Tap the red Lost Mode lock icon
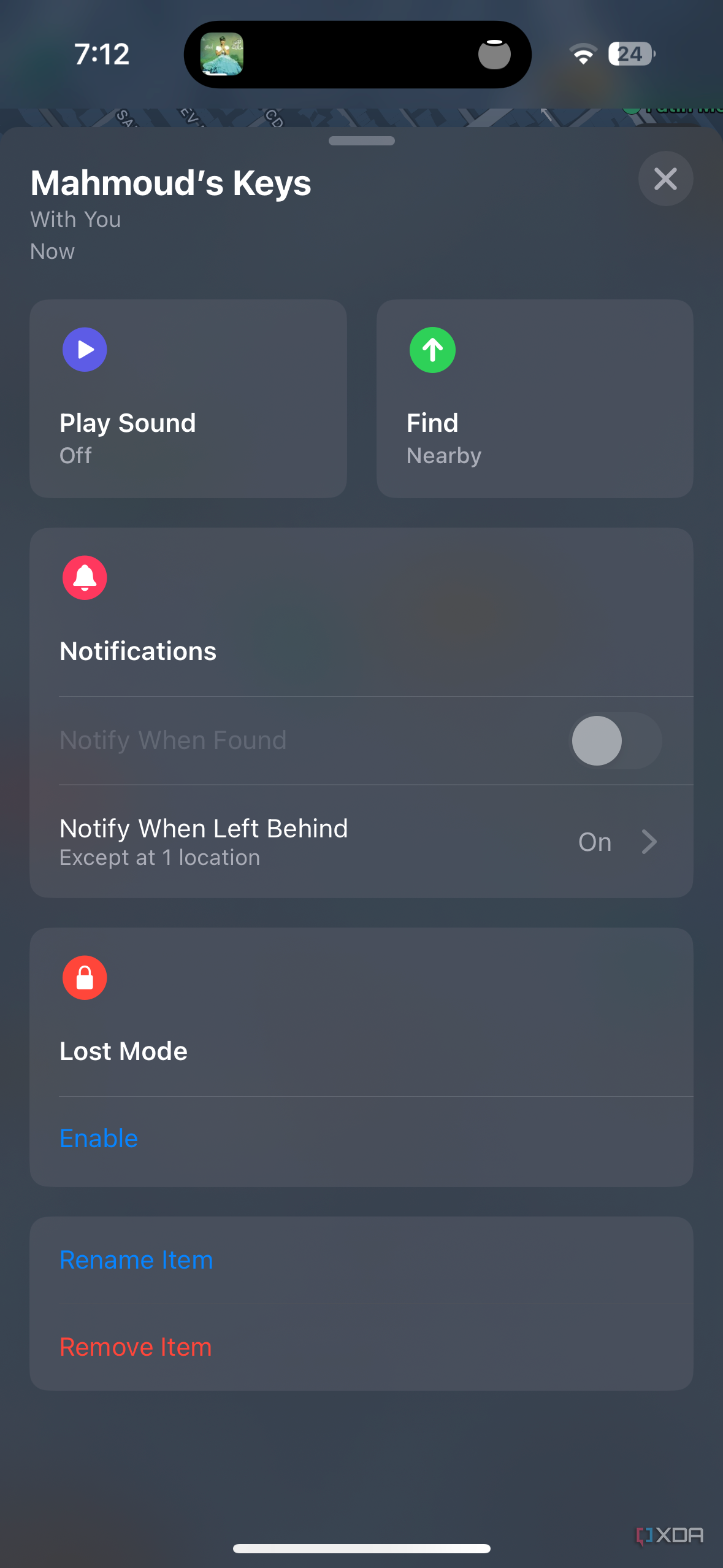The width and height of the screenshot is (723, 1568). coord(85,977)
